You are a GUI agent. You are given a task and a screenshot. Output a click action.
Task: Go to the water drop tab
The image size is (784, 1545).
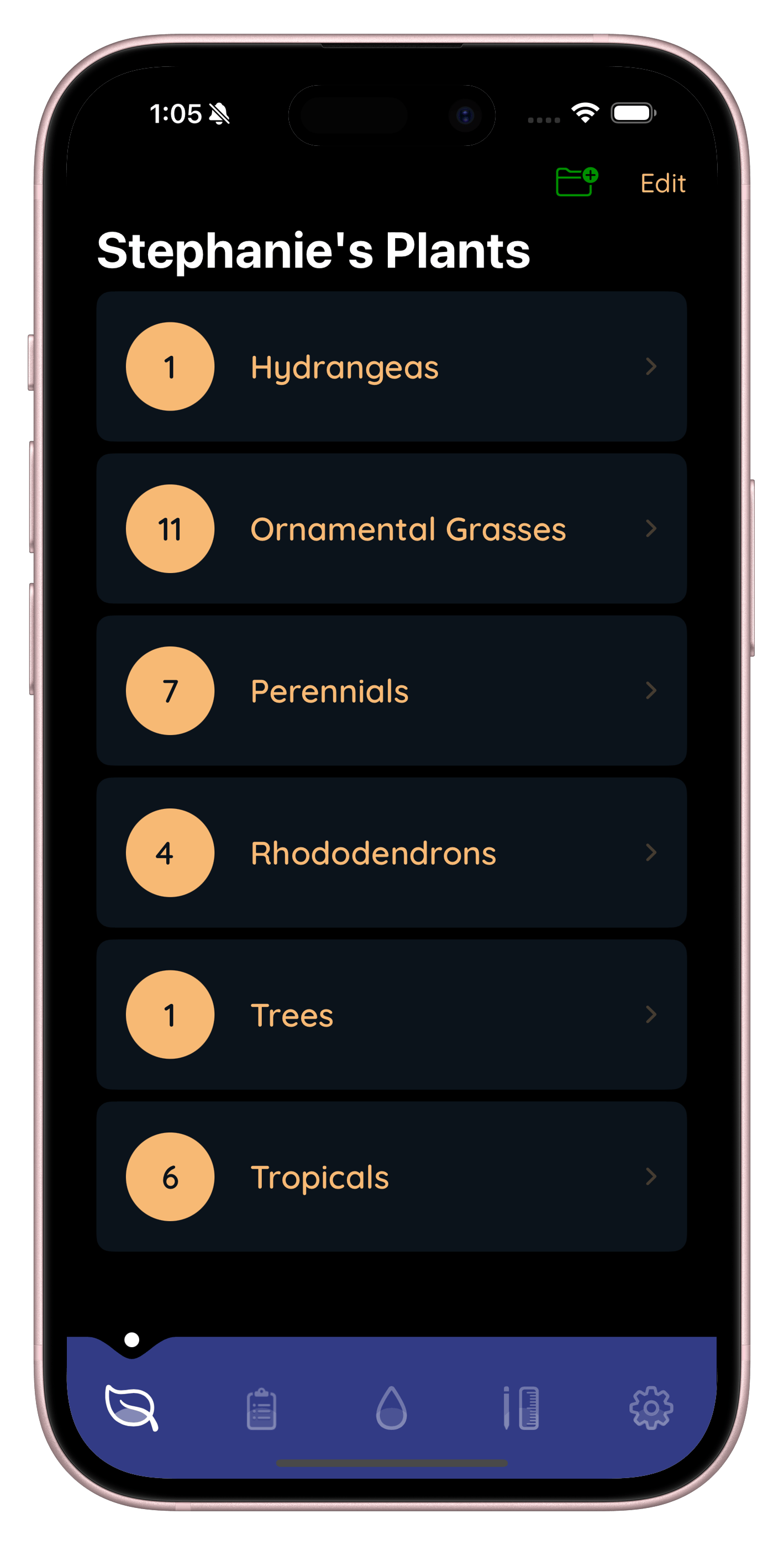click(391, 1409)
